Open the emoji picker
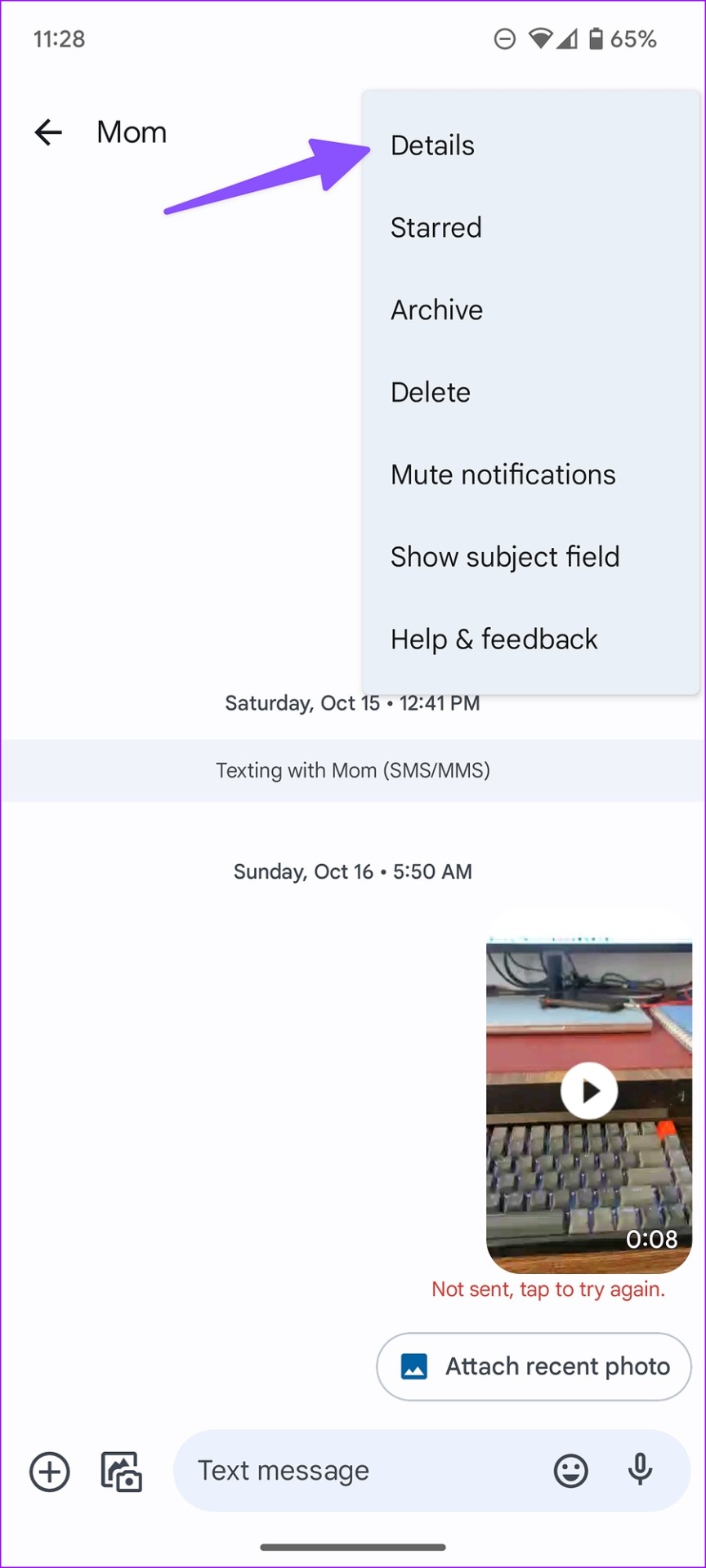This screenshot has width=706, height=1568. point(571,1472)
